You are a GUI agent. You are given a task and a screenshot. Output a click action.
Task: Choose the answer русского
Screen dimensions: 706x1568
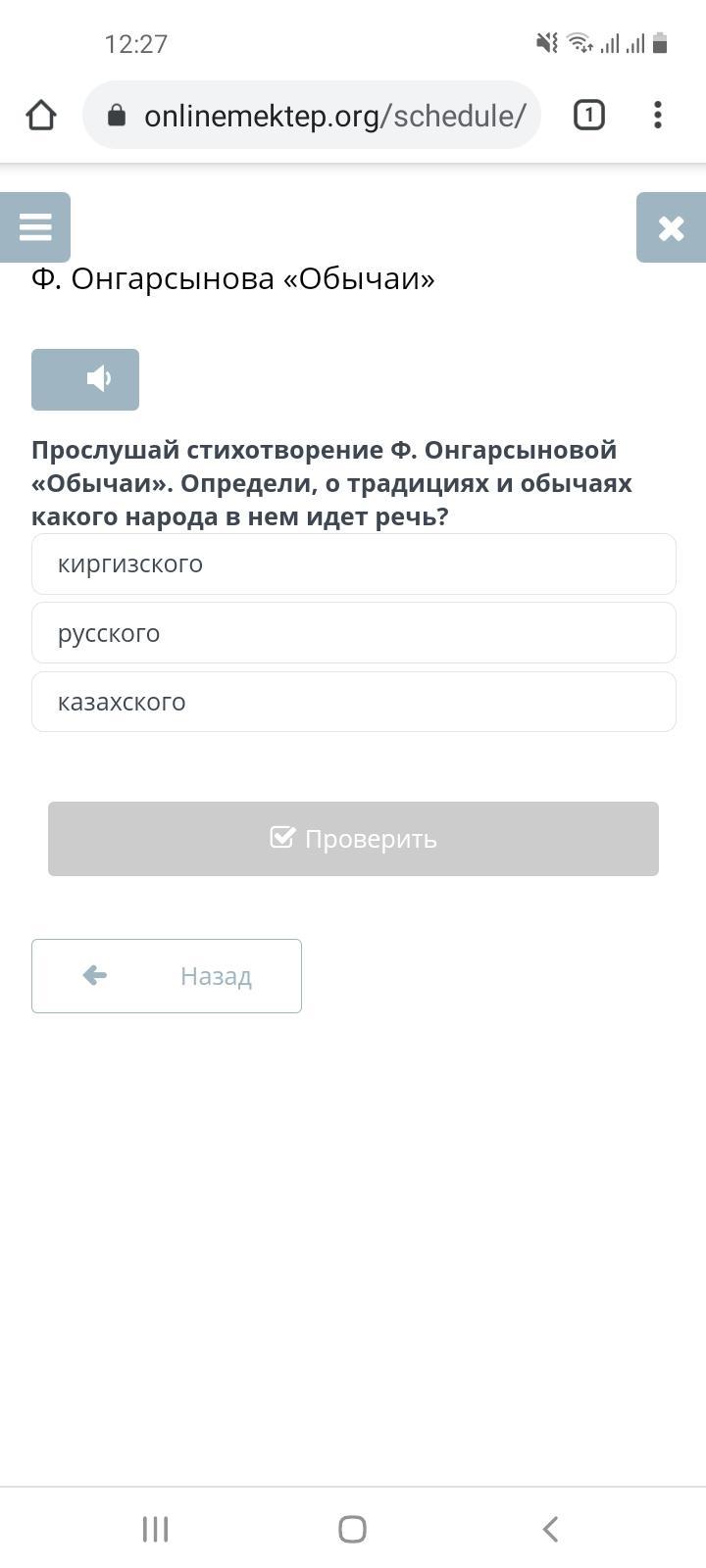tap(354, 633)
